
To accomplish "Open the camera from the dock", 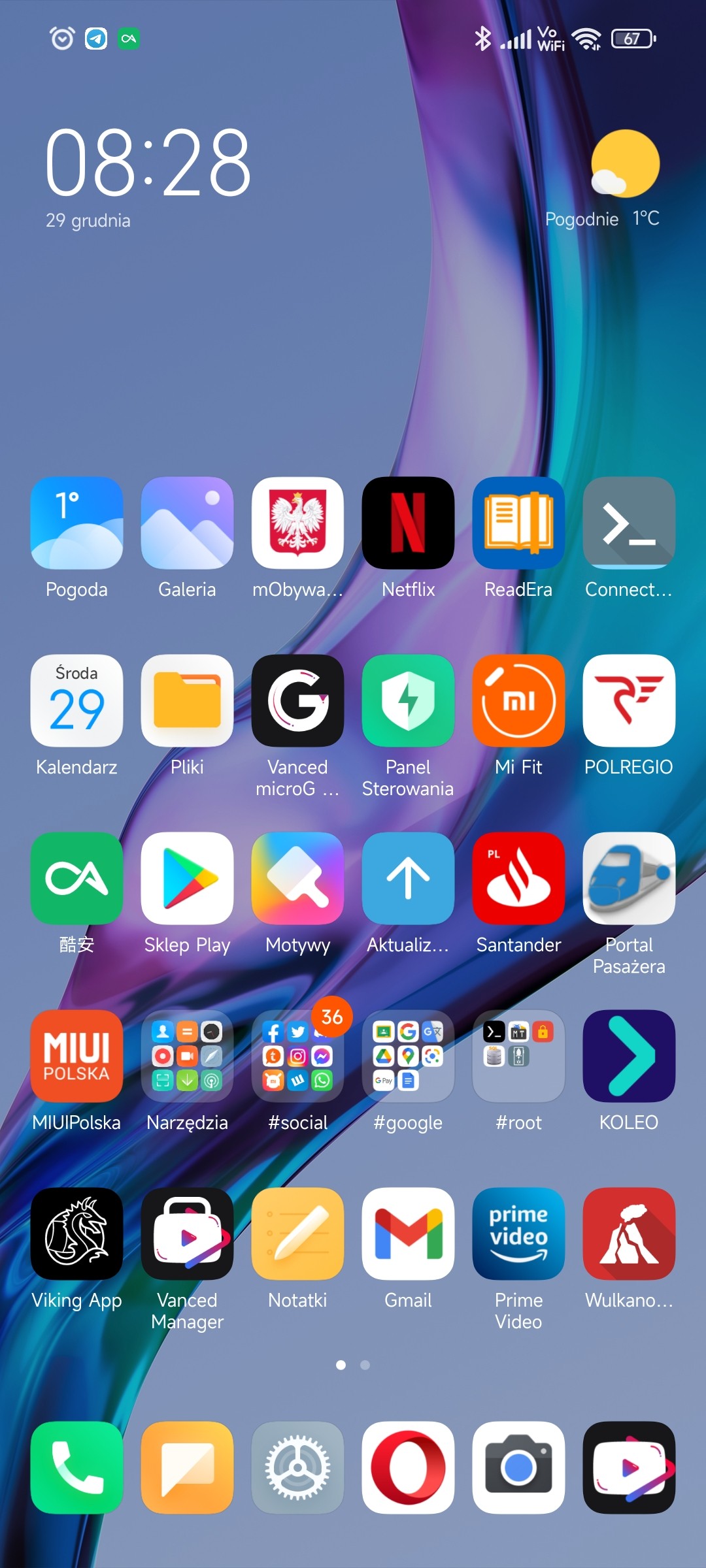I will tap(518, 1467).
